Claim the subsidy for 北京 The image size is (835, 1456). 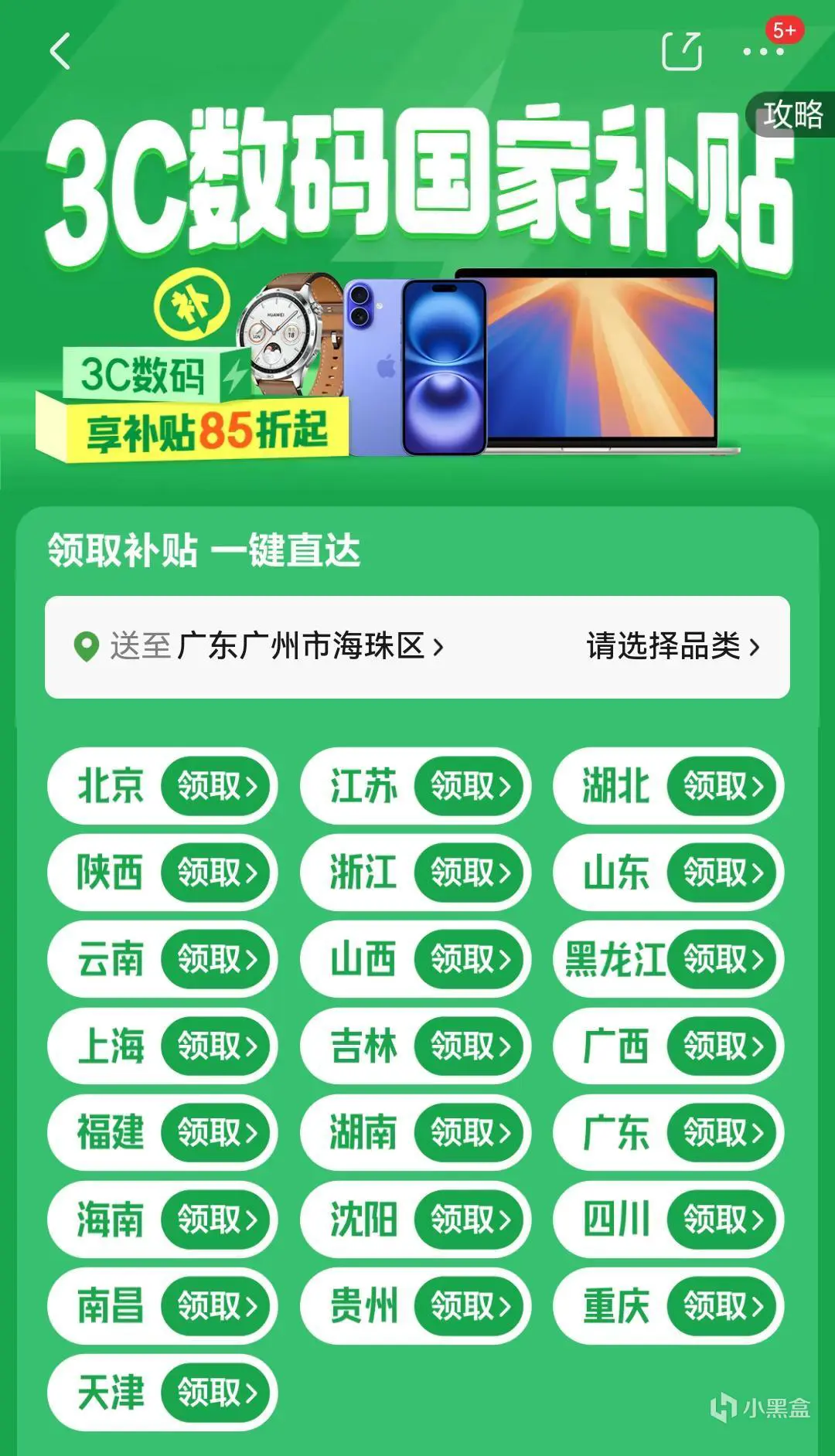[216, 786]
